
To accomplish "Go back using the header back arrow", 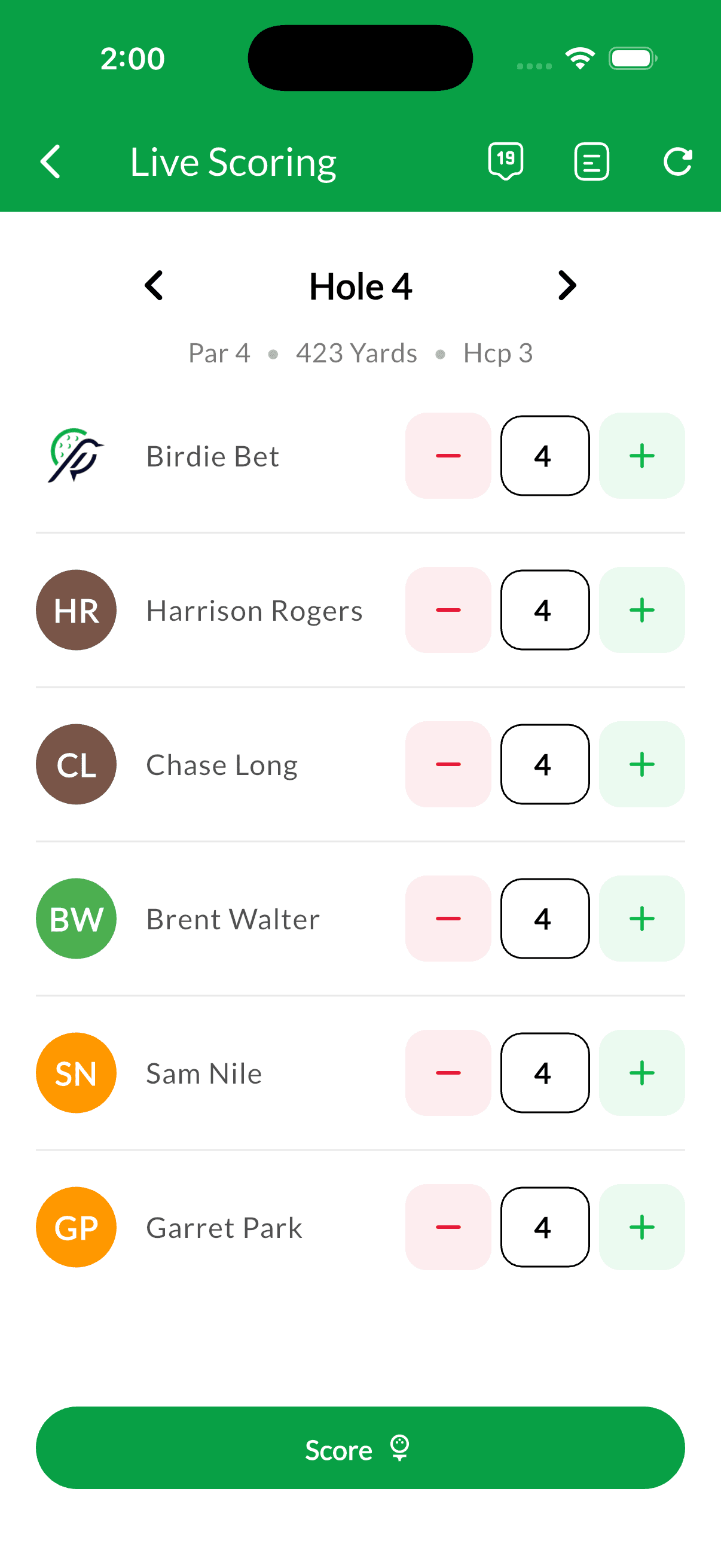I will [50, 161].
